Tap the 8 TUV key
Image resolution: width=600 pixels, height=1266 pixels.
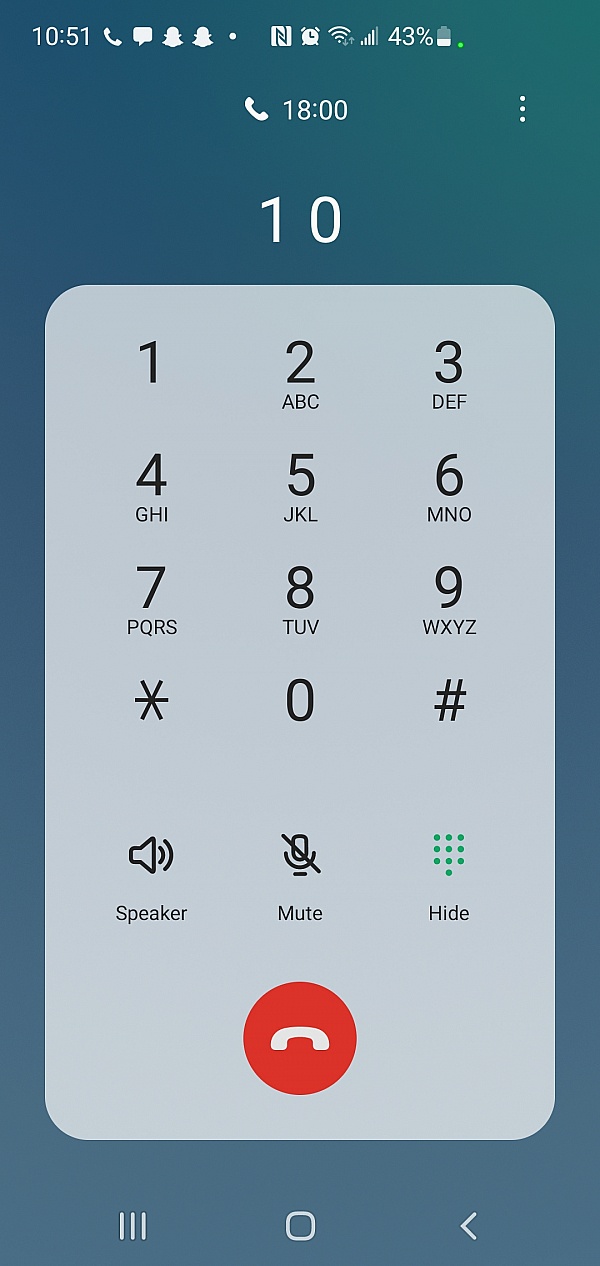click(300, 600)
